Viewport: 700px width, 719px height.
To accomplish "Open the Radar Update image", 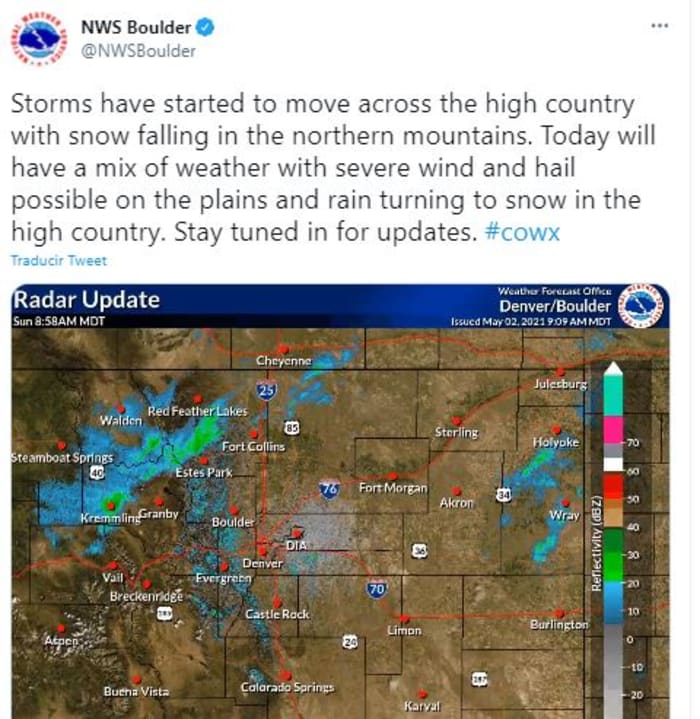I will [x=340, y=500].
